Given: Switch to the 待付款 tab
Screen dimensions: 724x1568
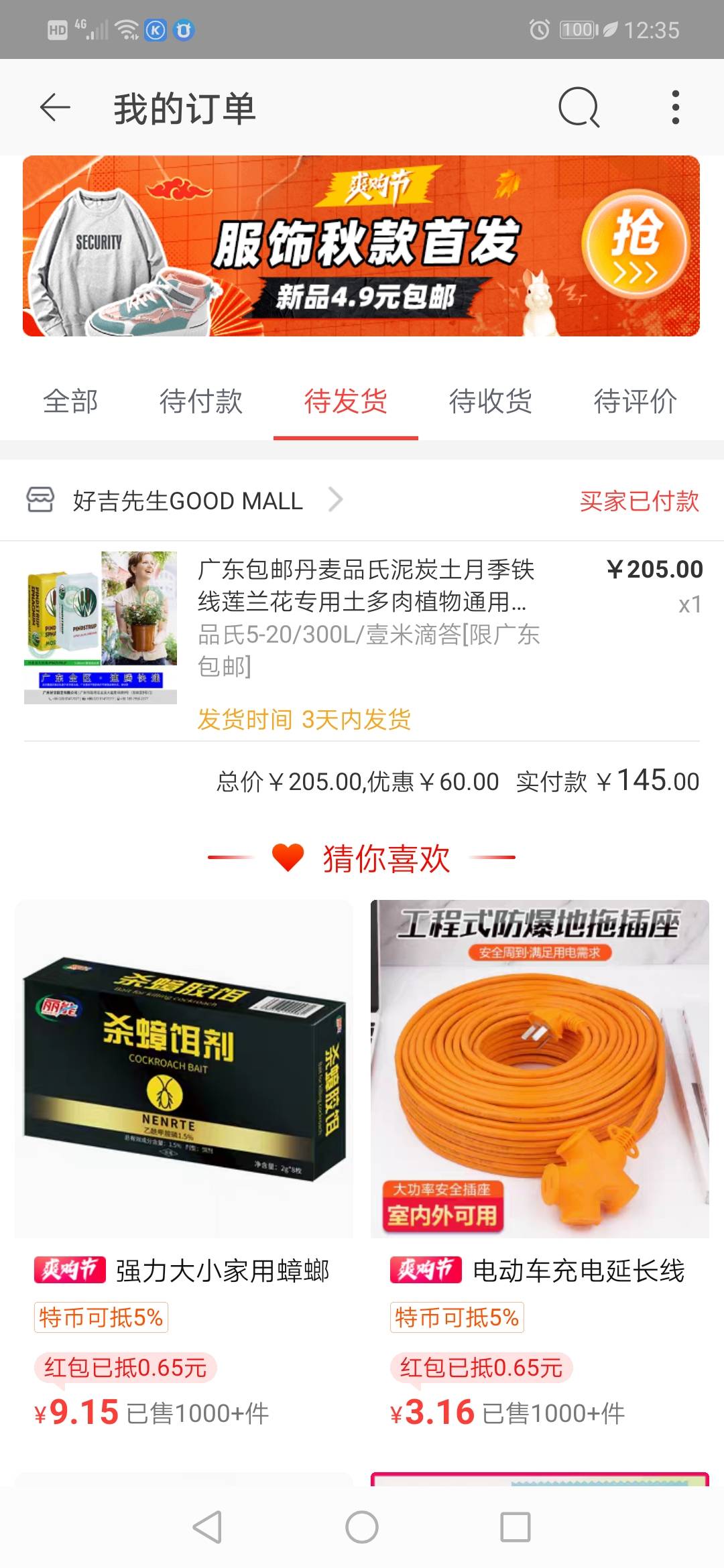Looking at the screenshot, I should pyautogui.click(x=201, y=401).
